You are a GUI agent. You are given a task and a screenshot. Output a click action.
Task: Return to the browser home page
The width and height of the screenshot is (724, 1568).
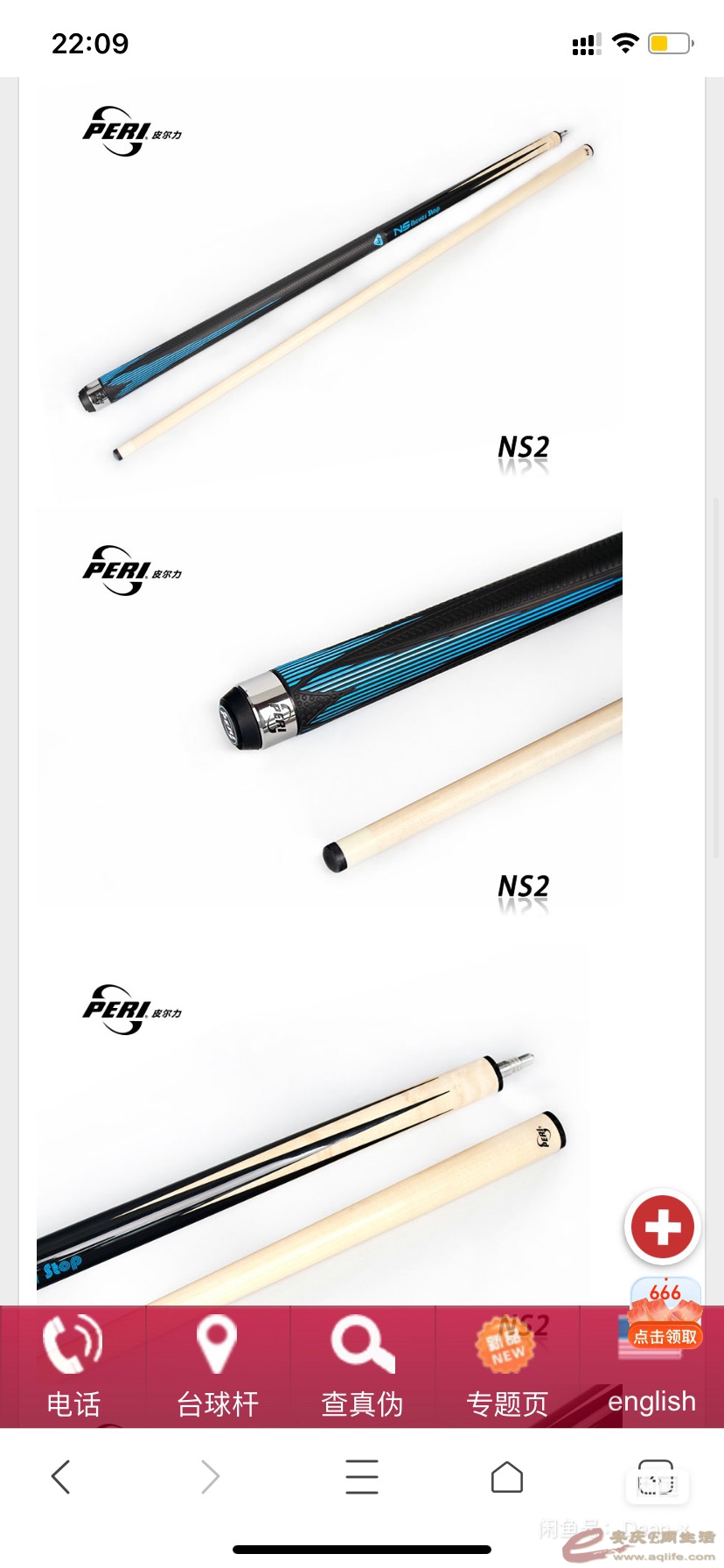coord(507,1477)
